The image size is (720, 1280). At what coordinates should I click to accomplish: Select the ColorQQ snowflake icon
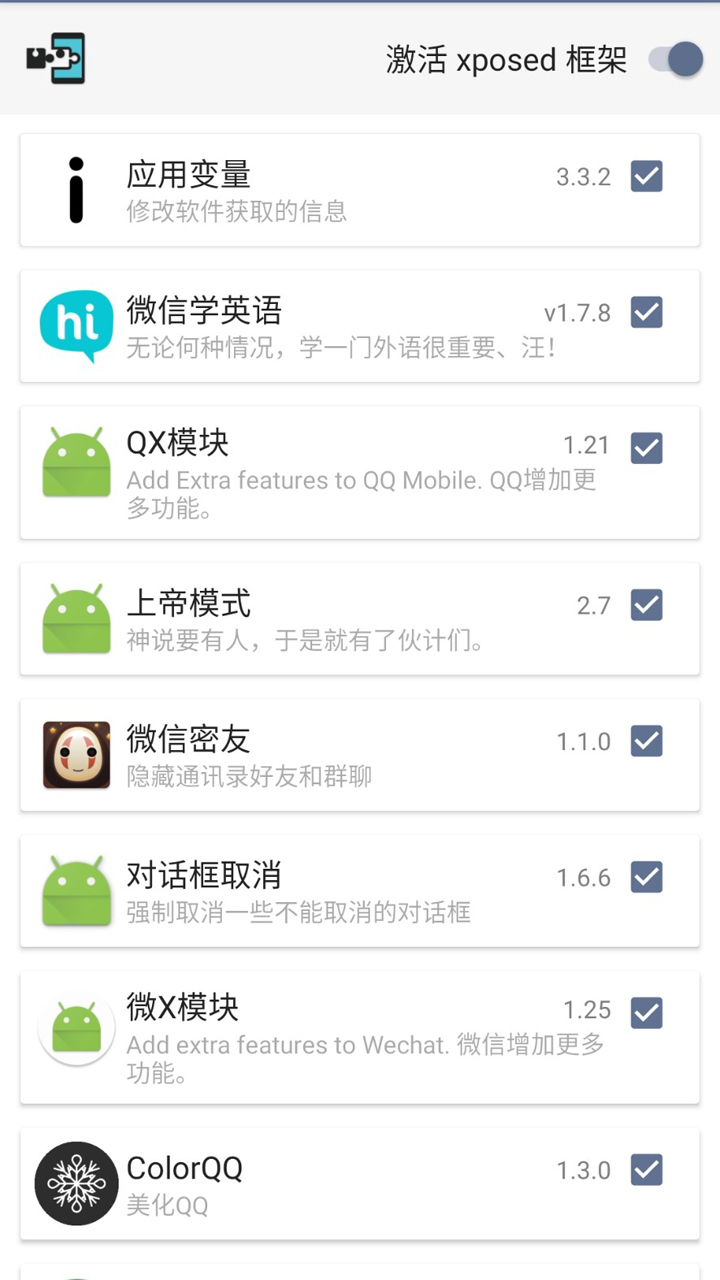[76, 1182]
